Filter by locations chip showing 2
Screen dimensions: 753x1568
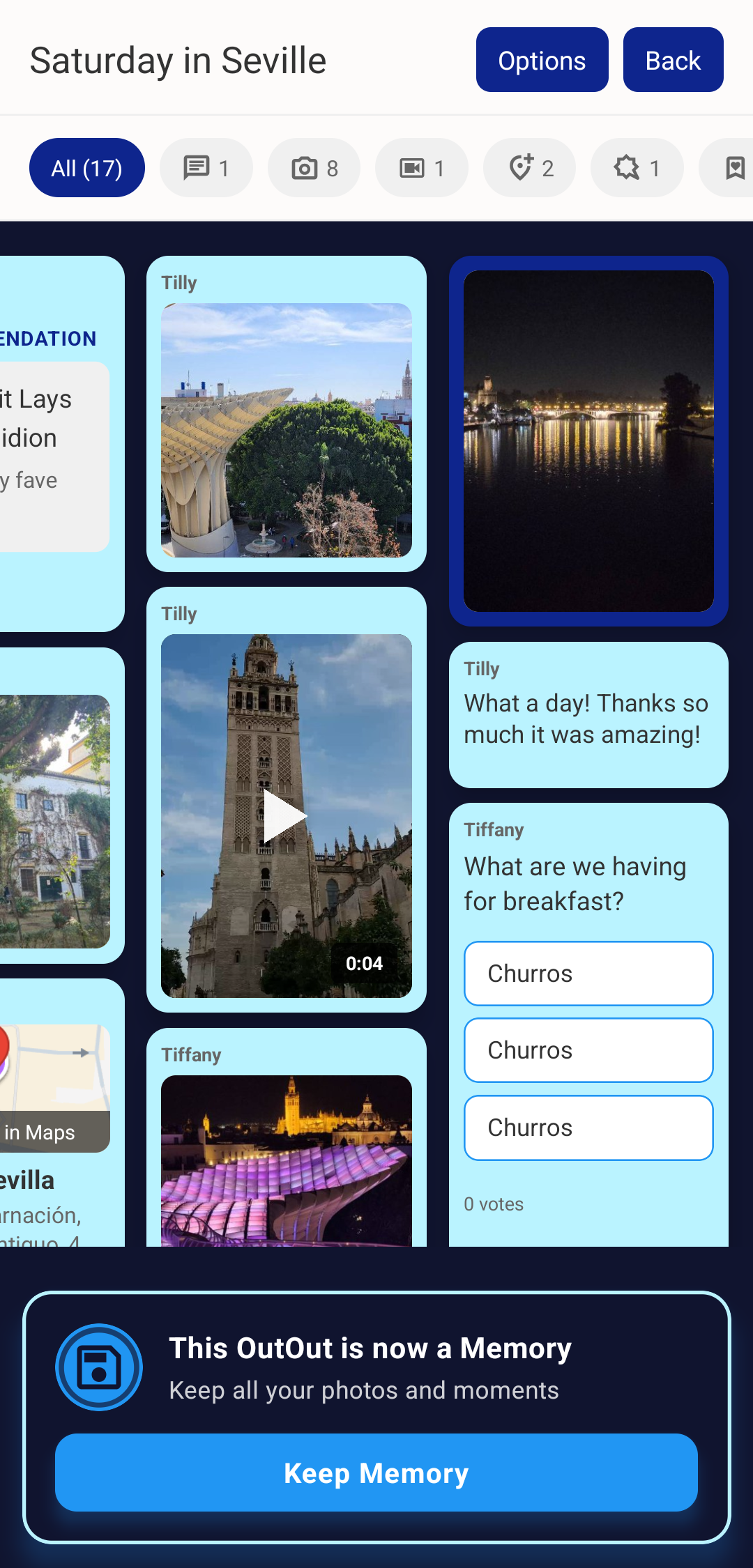click(x=529, y=168)
